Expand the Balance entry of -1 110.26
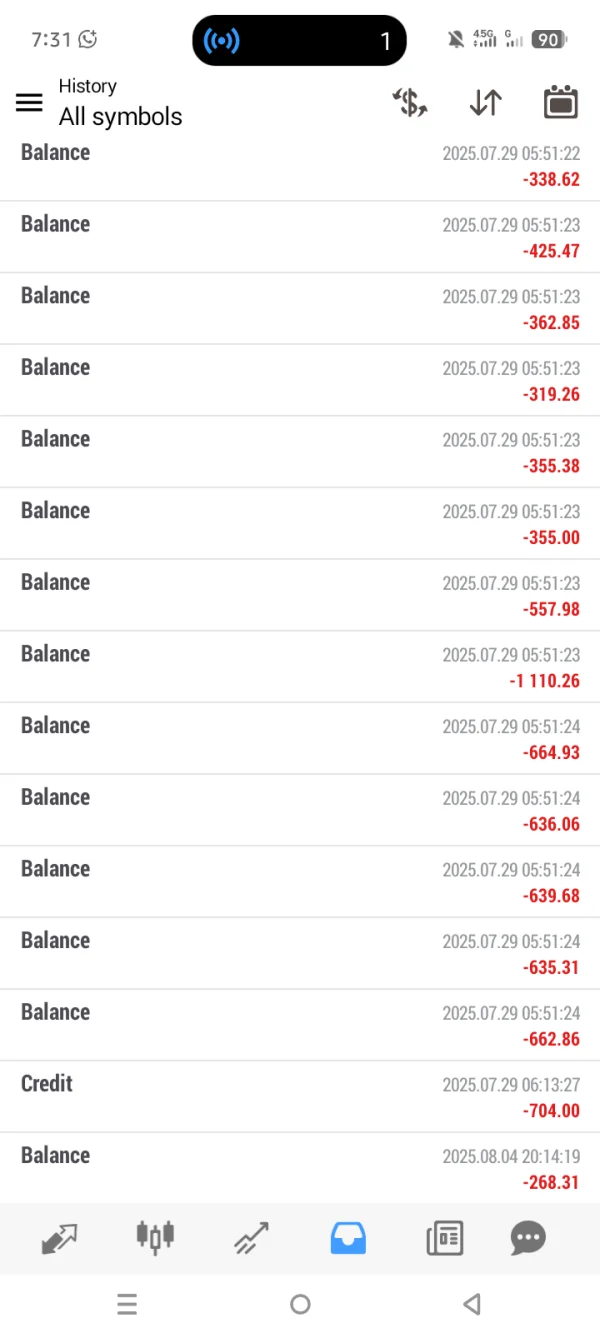 300,667
